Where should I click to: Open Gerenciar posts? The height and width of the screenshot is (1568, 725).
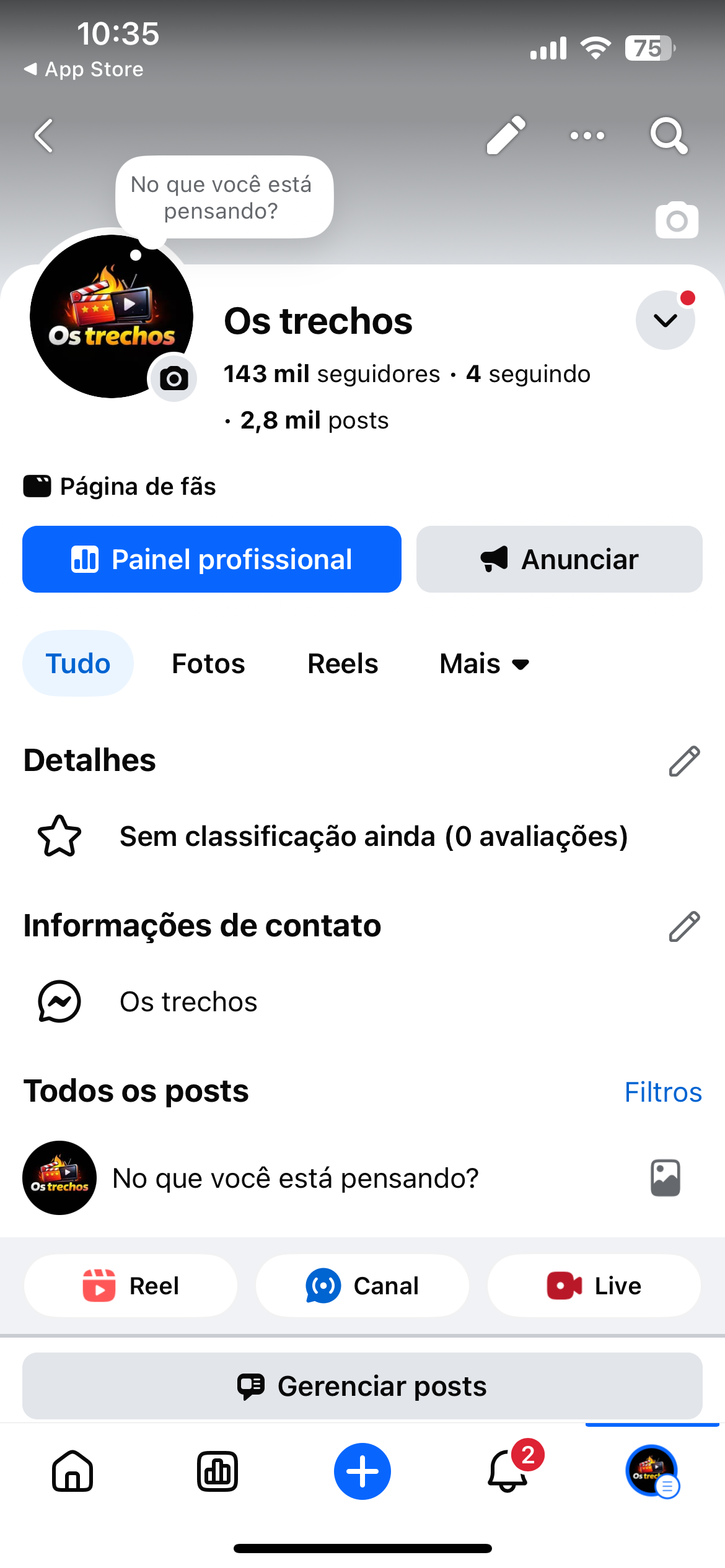tap(362, 1386)
